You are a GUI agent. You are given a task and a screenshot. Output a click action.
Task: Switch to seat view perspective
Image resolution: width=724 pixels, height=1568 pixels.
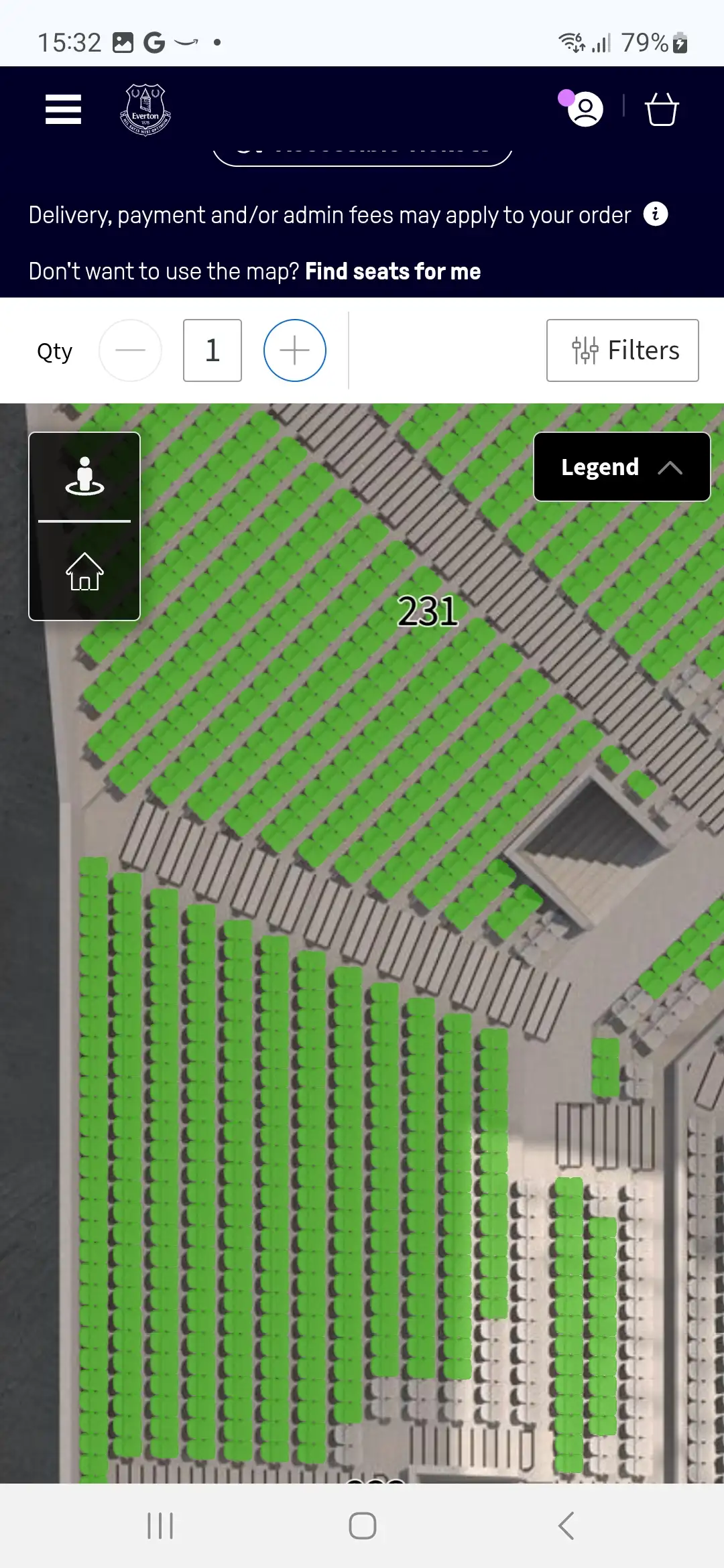(x=84, y=476)
